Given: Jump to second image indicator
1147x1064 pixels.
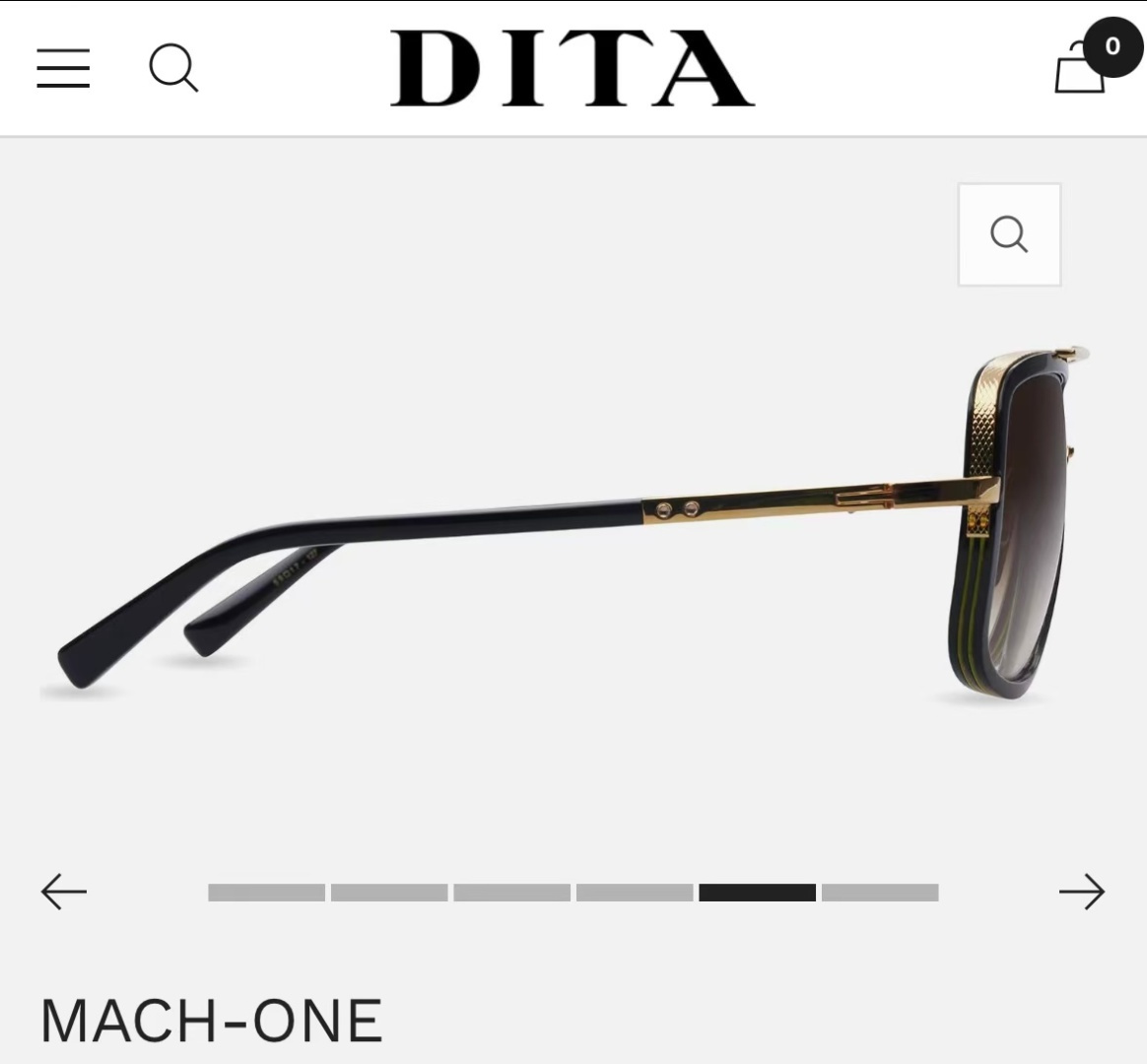Looking at the screenshot, I should (389, 893).
